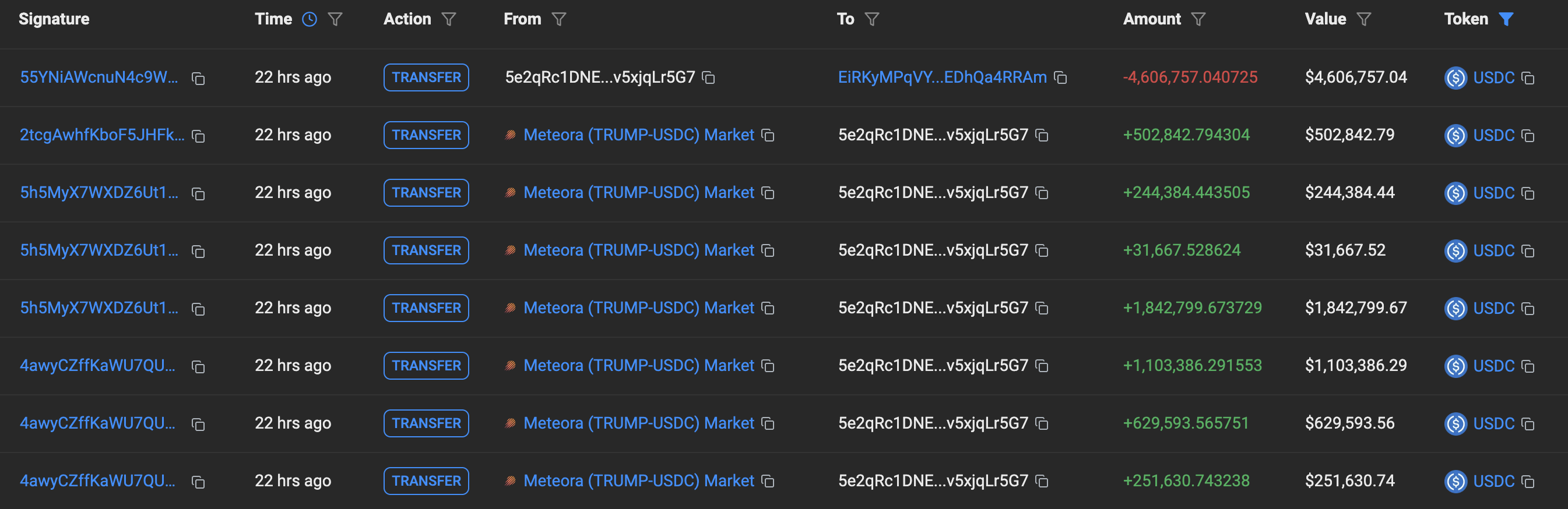This screenshot has height=509, width=1568.
Task: Open transaction signature 55YNiAWcnuN4c9W
Action: tap(99, 77)
